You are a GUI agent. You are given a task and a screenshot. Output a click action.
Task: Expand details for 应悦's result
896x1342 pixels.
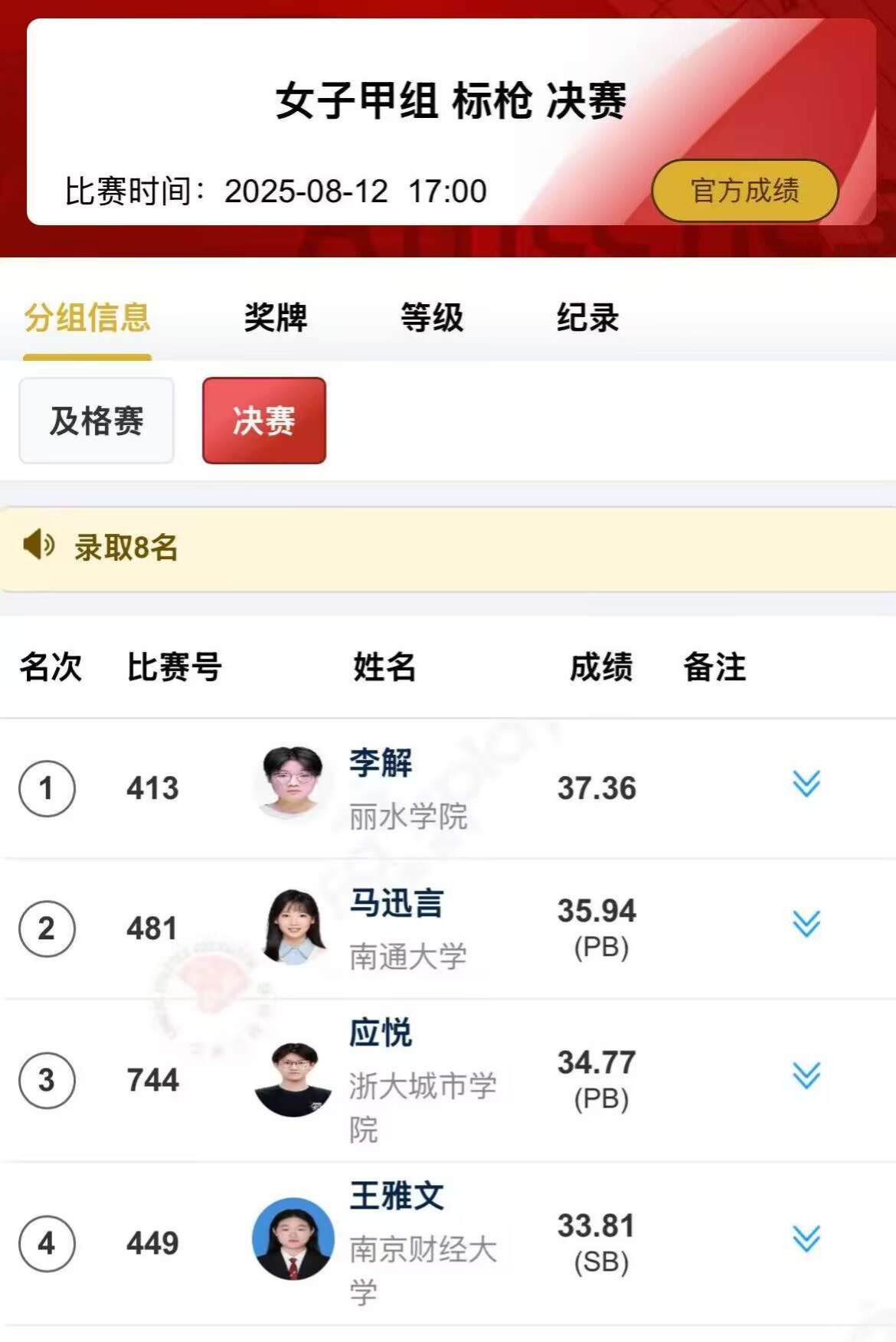806,1076
